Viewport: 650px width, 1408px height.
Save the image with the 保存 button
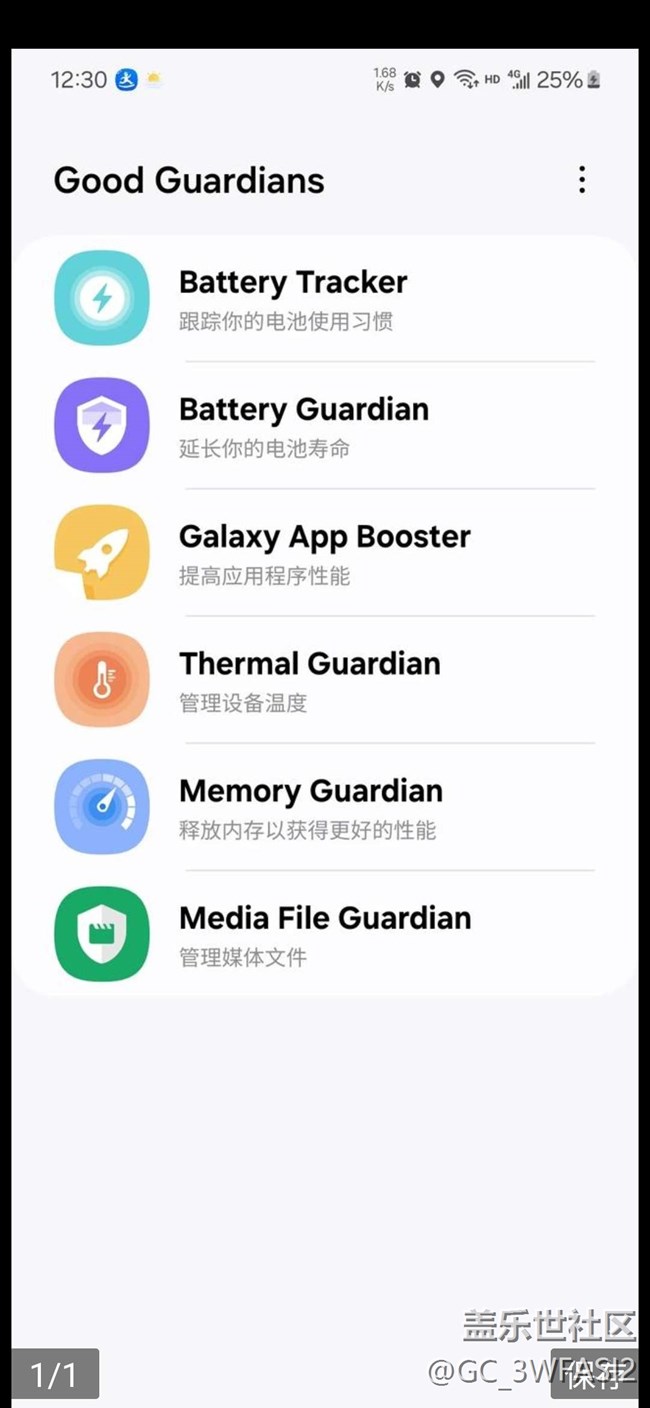click(592, 1376)
